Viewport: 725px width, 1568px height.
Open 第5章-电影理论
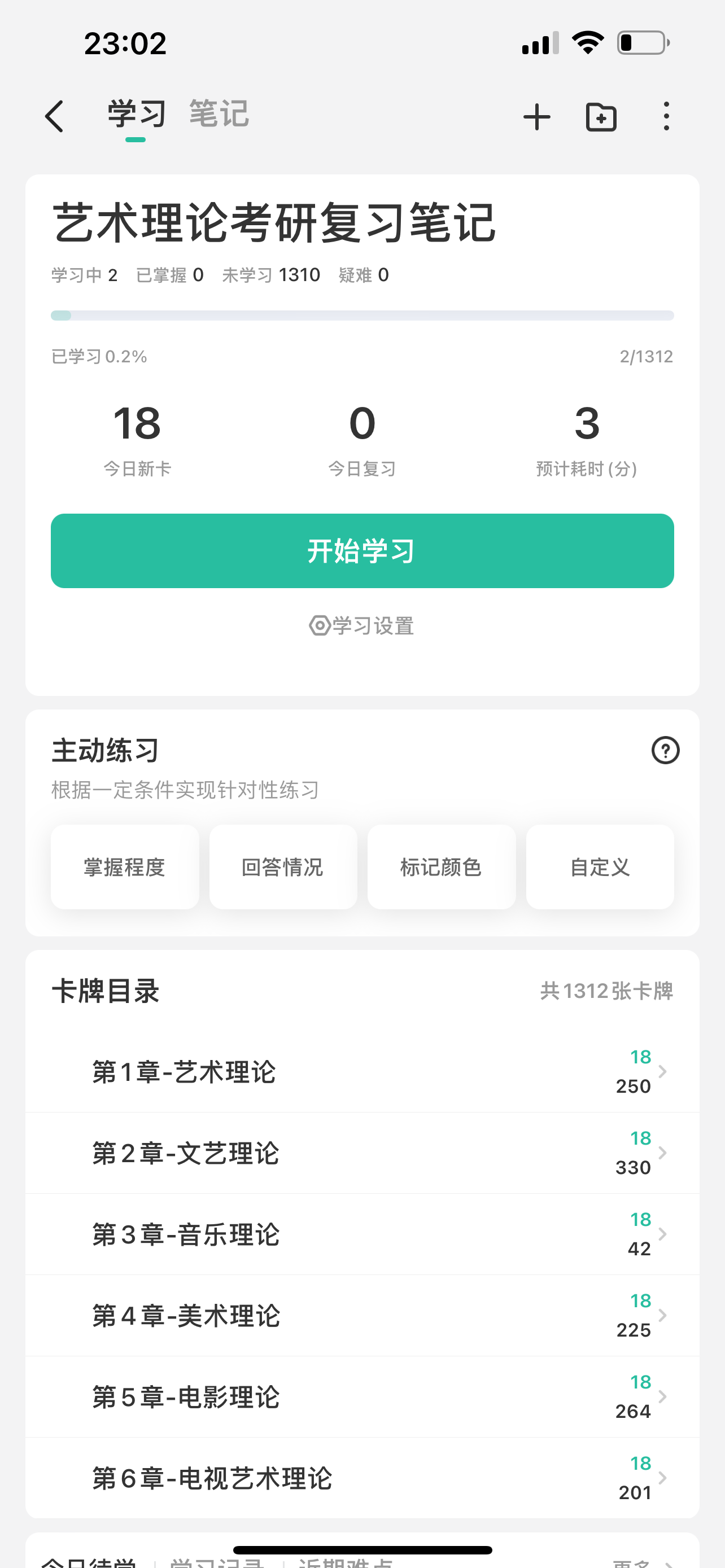tap(362, 1397)
